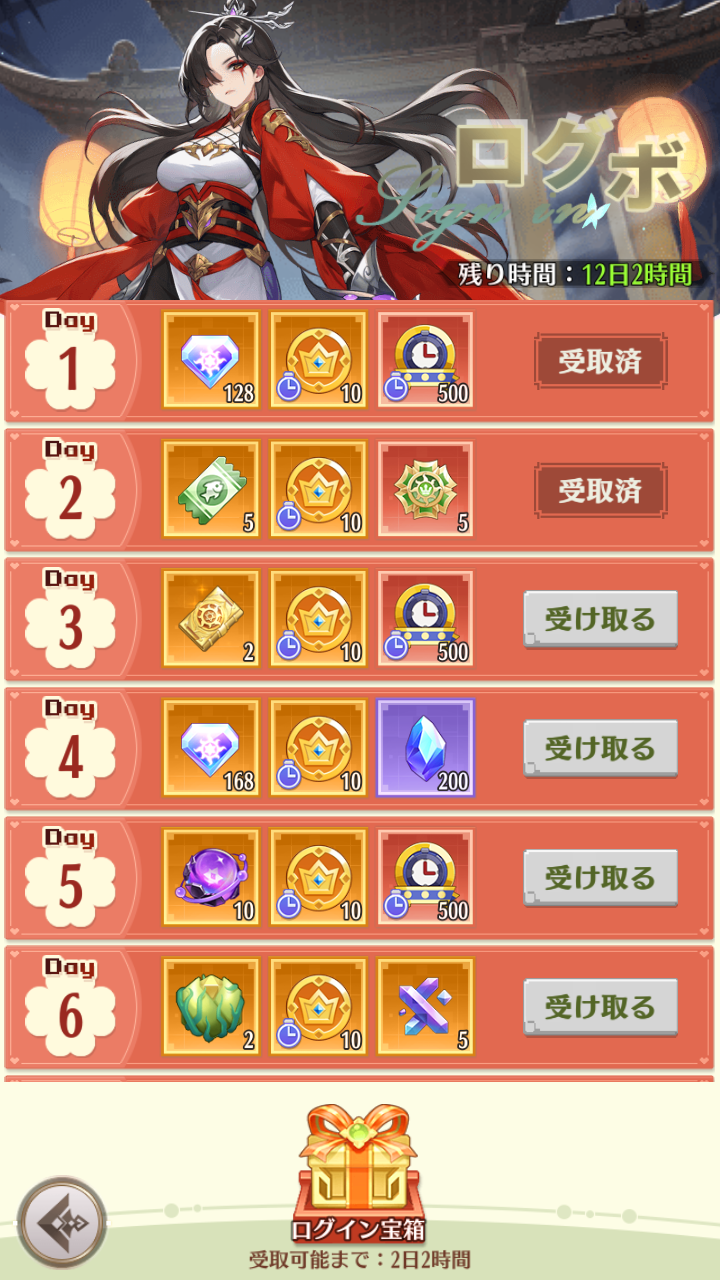Claim the Day 4 login reward
The image size is (720, 1280).
600,748
